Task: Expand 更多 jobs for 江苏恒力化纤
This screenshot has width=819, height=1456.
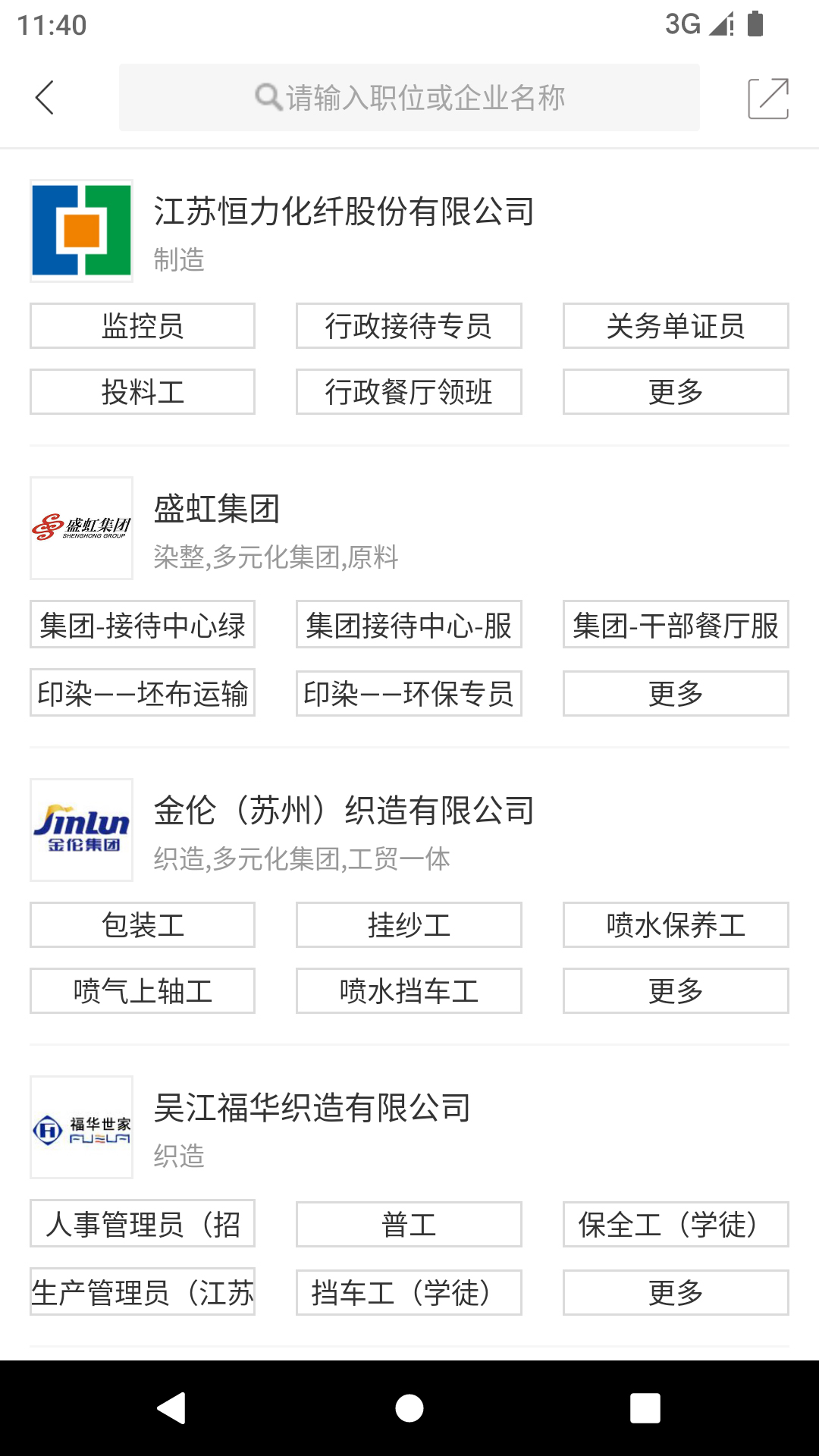Action: point(674,392)
